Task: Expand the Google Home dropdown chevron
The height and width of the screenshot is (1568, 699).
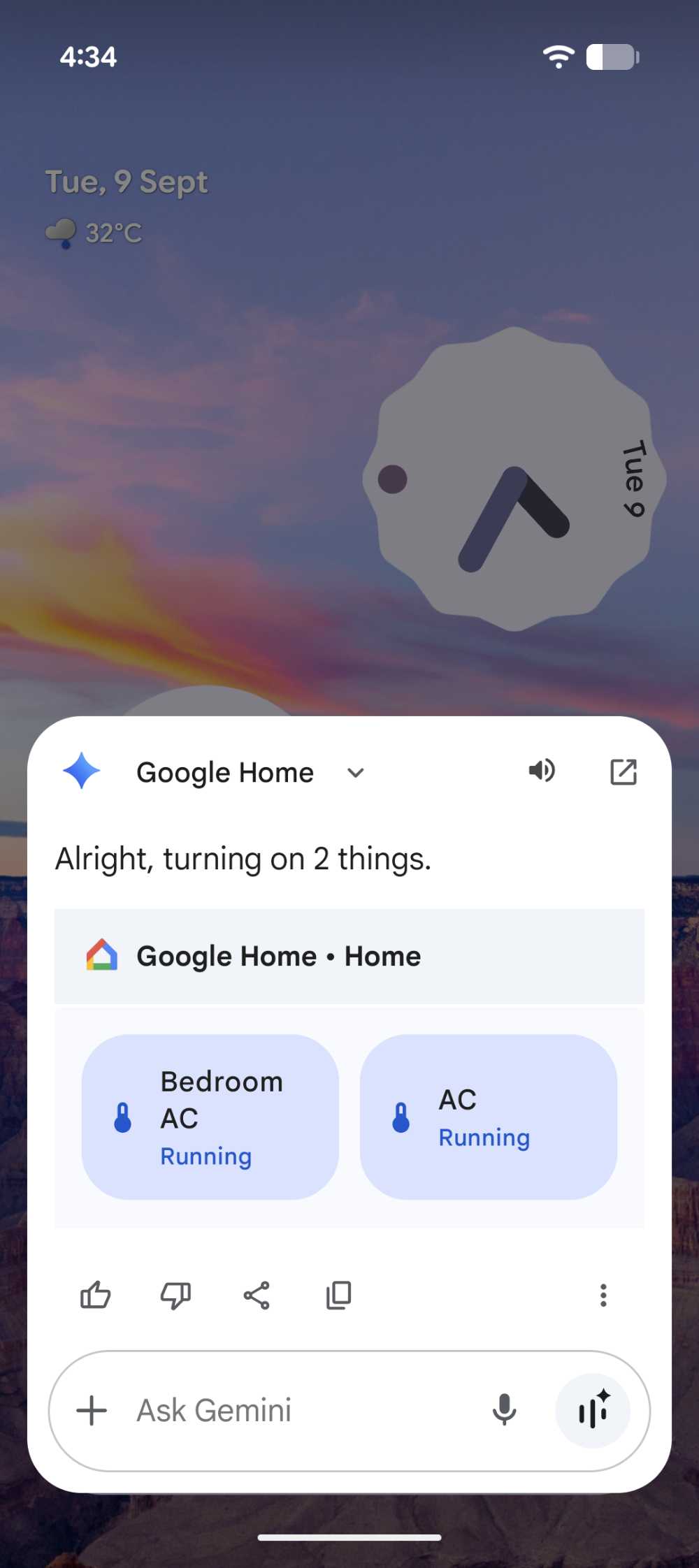Action: coord(356,773)
